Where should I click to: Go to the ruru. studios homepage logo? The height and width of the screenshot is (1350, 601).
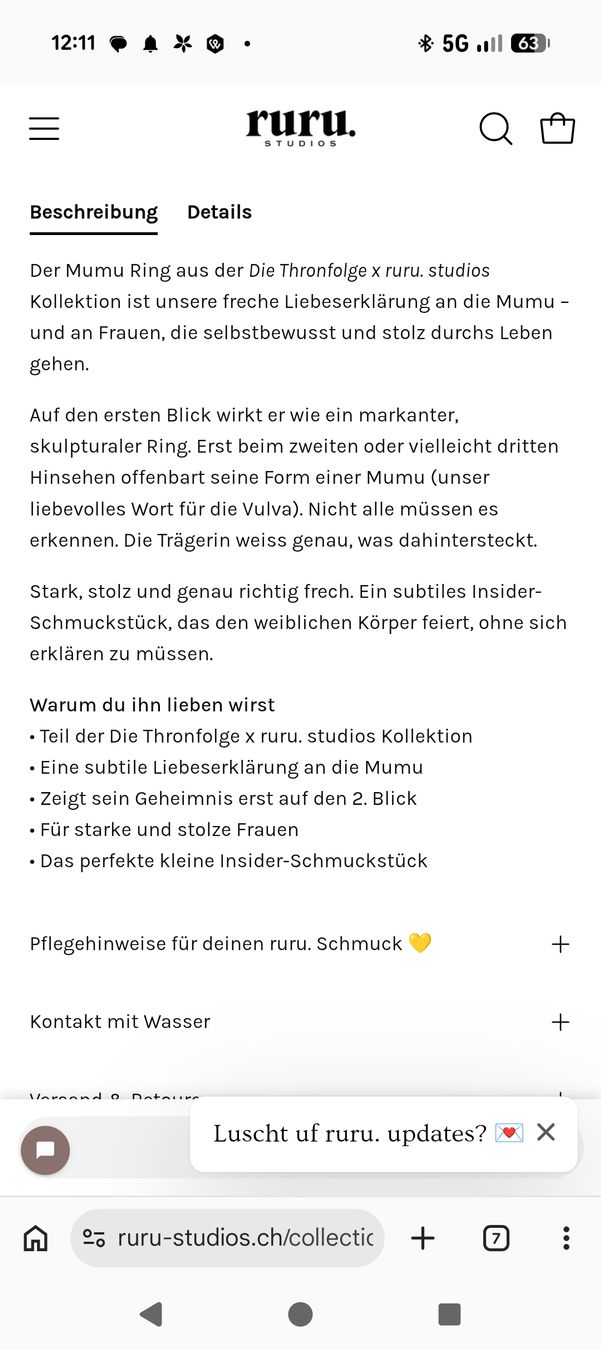coord(301,128)
